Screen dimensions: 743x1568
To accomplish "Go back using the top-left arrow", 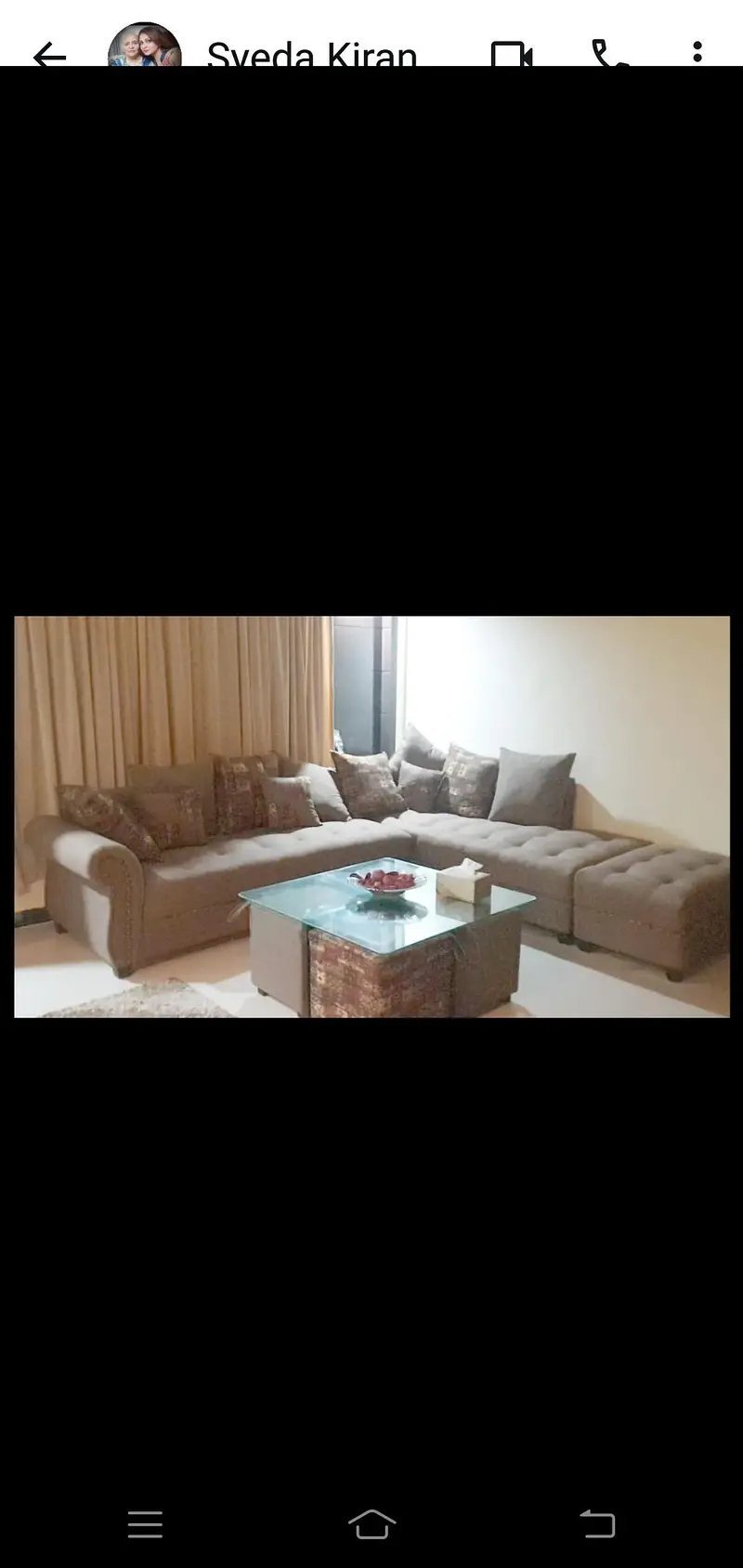I will coord(49,56).
